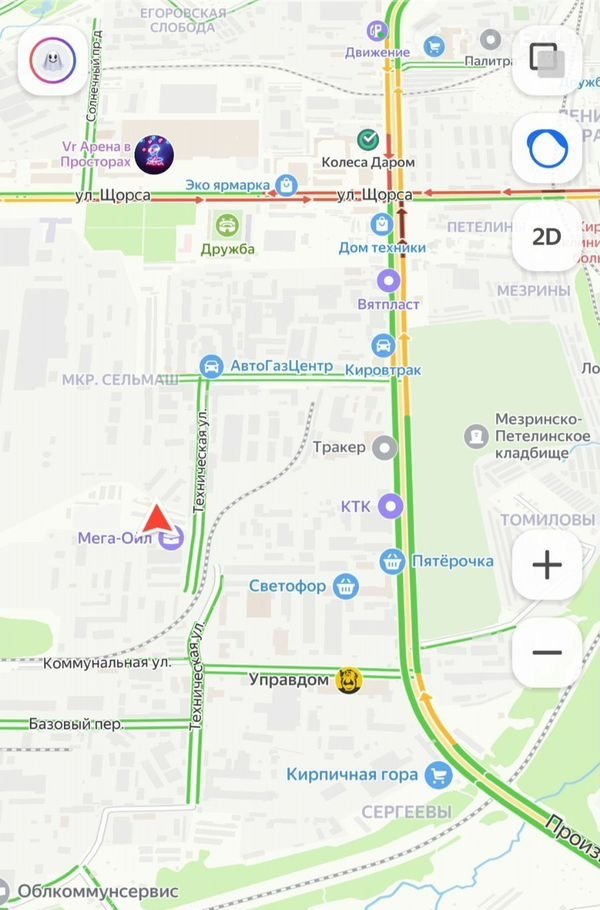Zoom out with the minus button
Screen dimensions: 600x910
click(x=546, y=652)
